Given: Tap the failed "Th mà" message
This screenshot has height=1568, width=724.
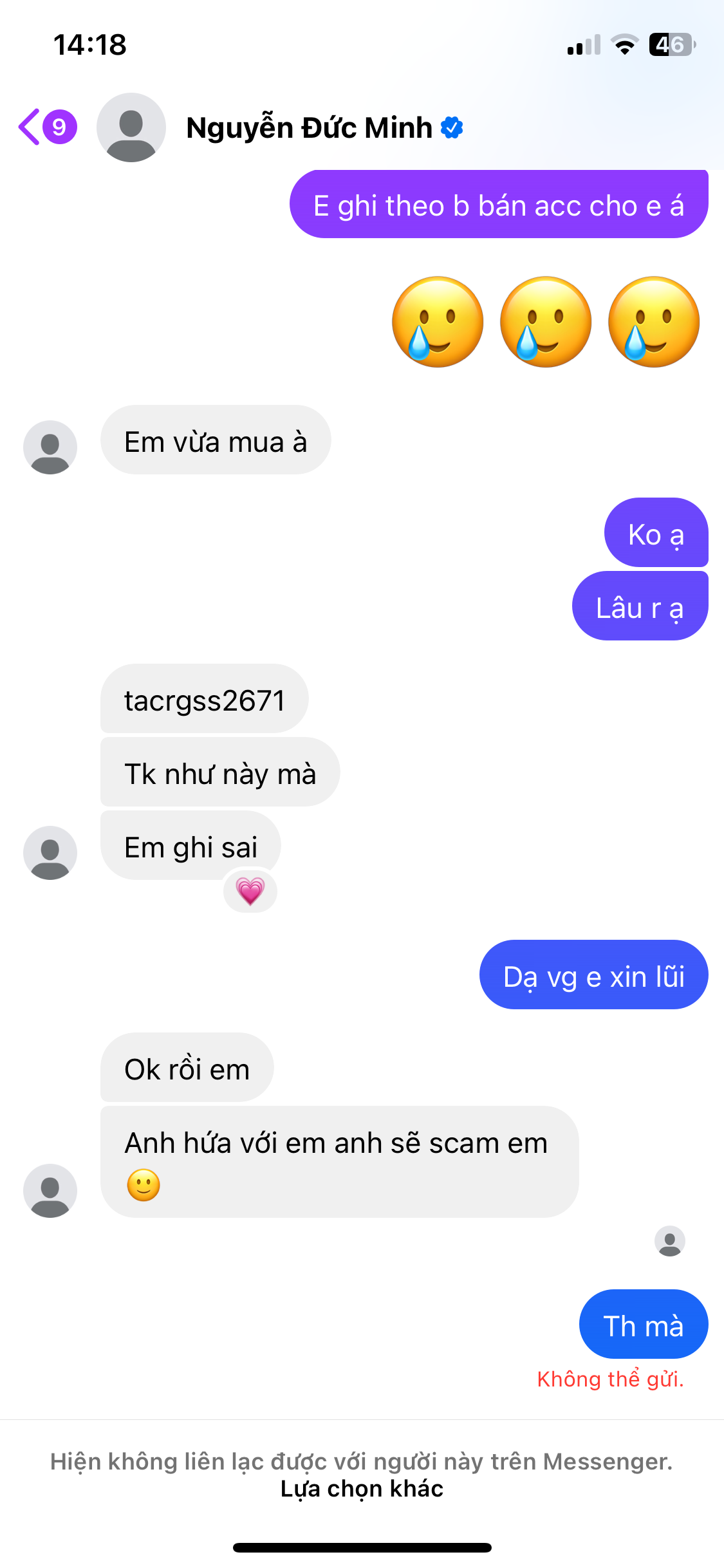Looking at the screenshot, I should 644,1324.
